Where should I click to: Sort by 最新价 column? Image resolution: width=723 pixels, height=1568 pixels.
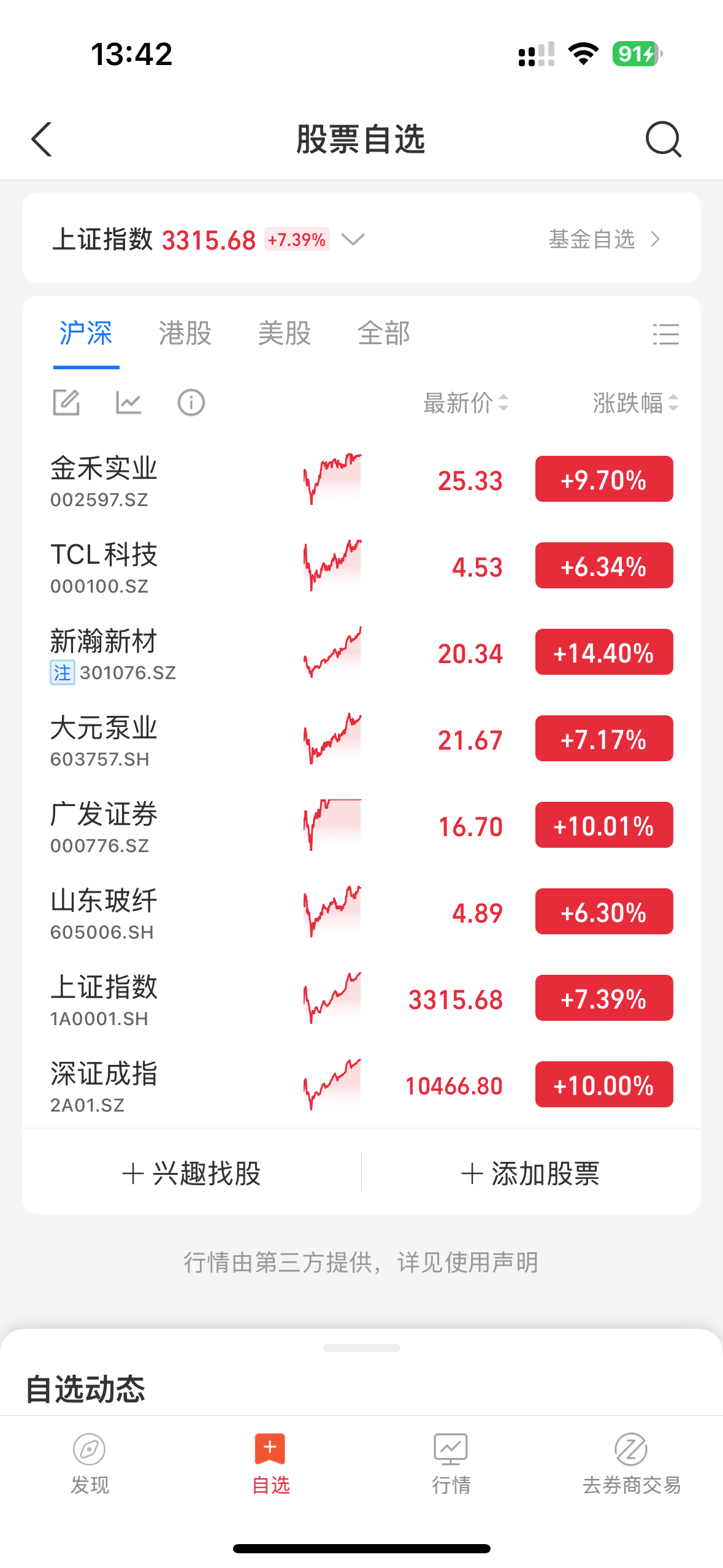coord(465,403)
